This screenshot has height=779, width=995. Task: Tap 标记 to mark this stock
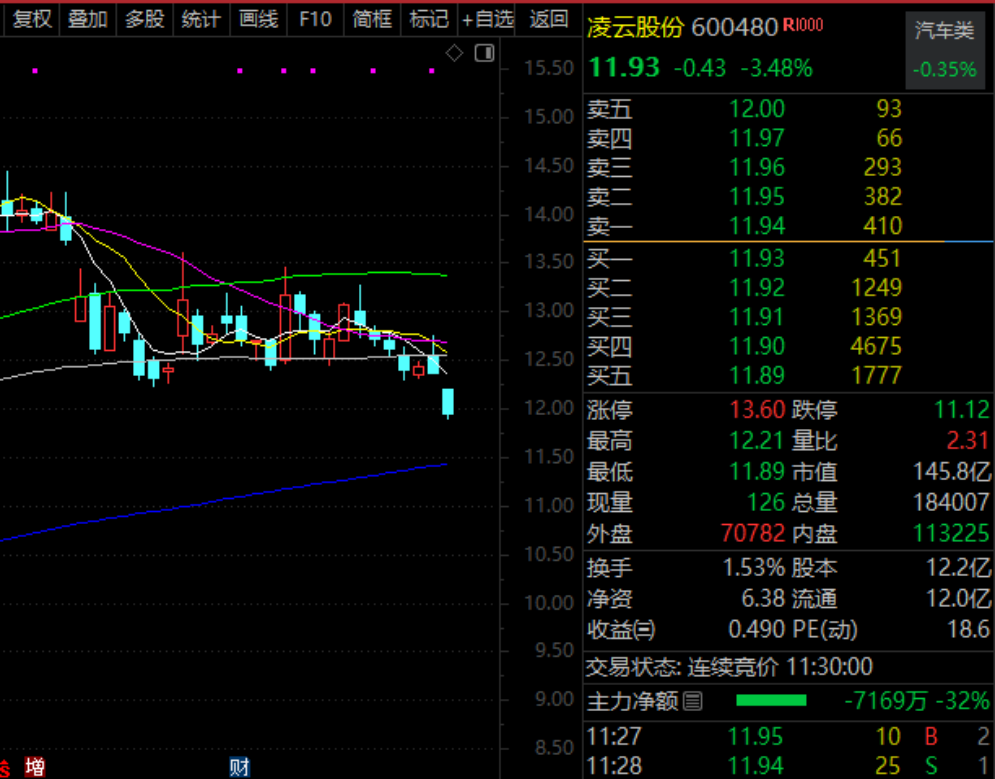(x=429, y=18)
